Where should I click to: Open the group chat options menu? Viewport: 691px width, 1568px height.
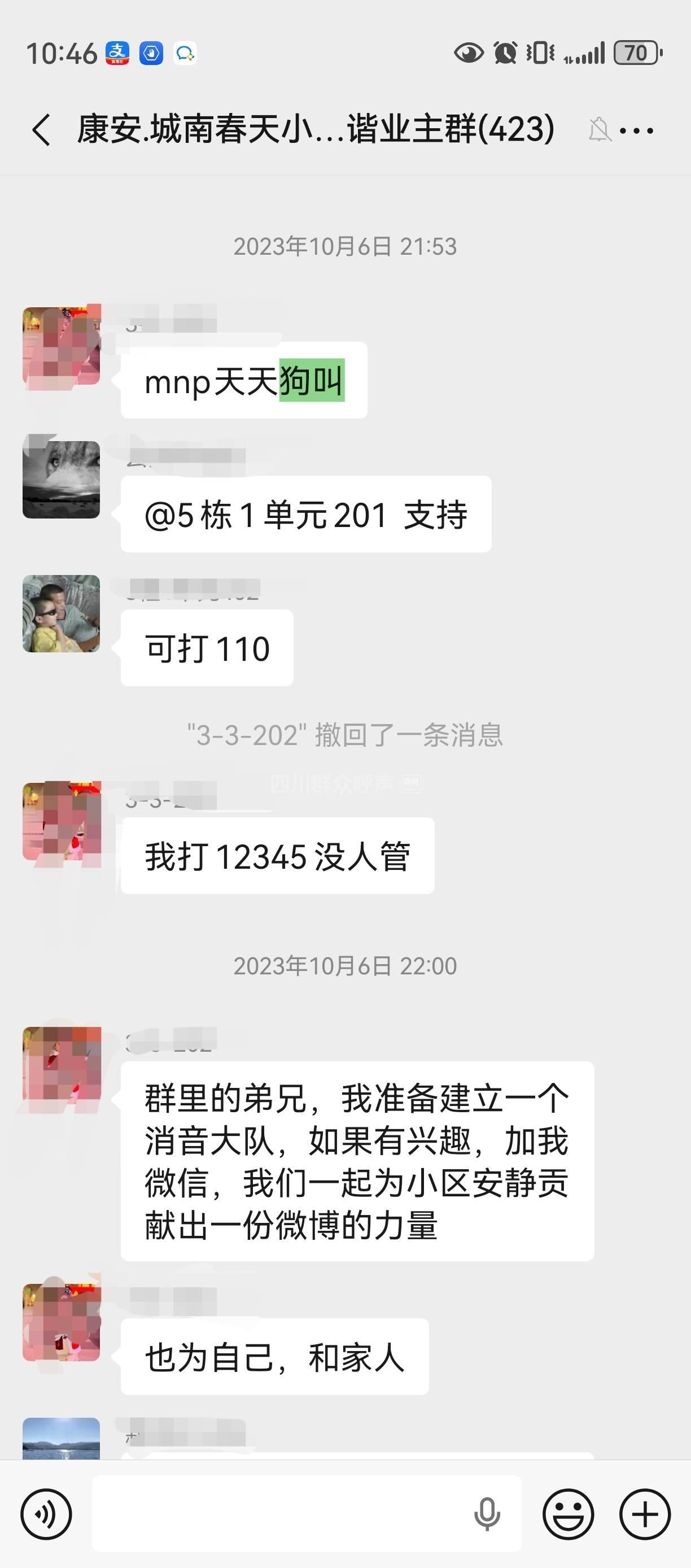click(636, 130)
